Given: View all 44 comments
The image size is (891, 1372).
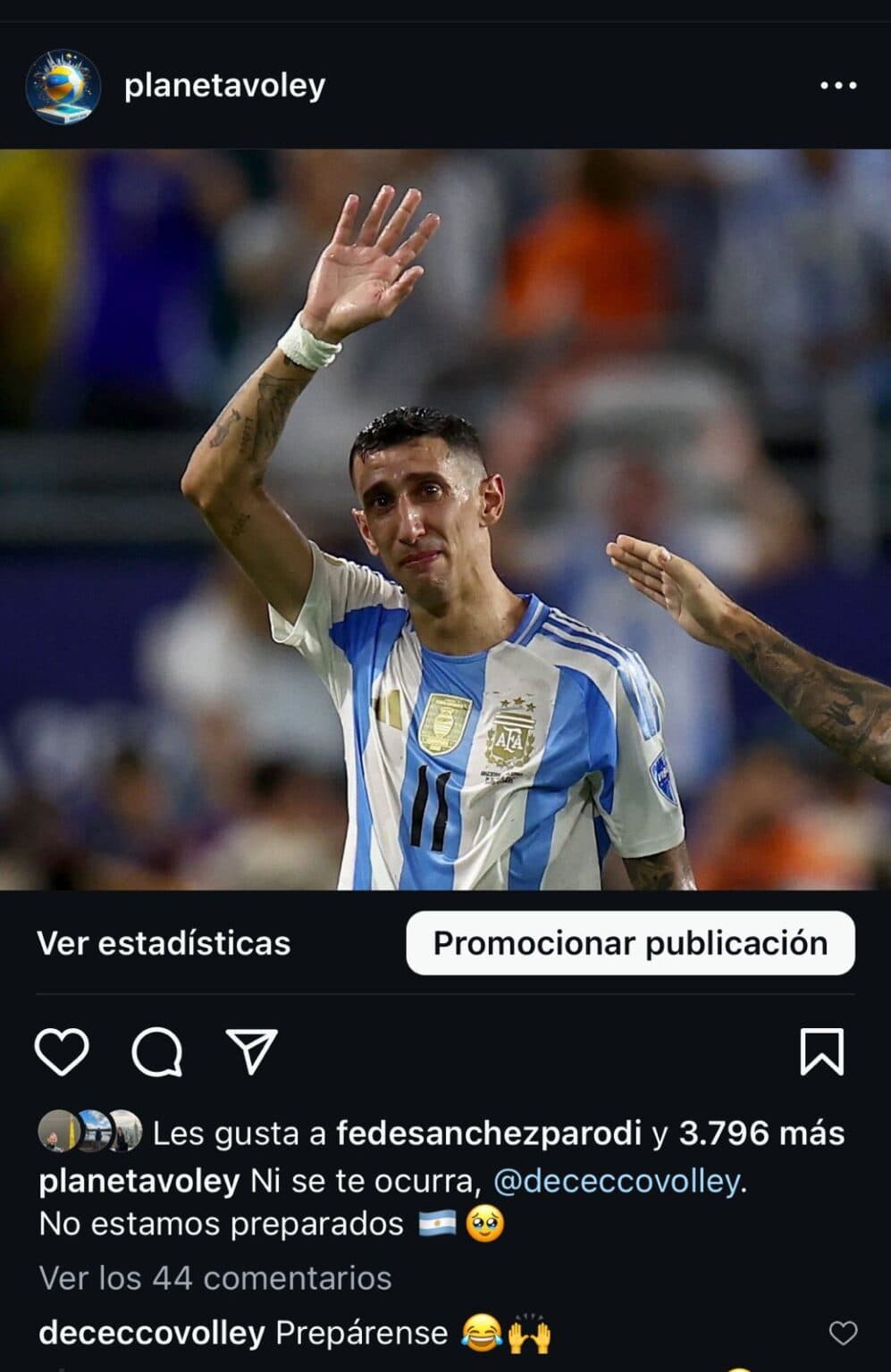Looking at the screenshot, I should 215,1278.
